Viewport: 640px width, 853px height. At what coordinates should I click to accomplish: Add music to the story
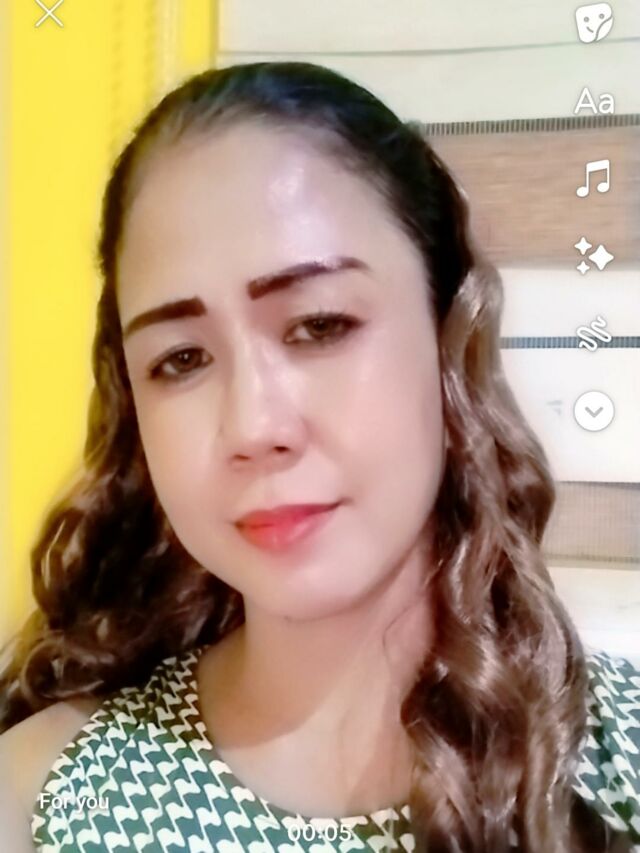[x=594, y=178]
